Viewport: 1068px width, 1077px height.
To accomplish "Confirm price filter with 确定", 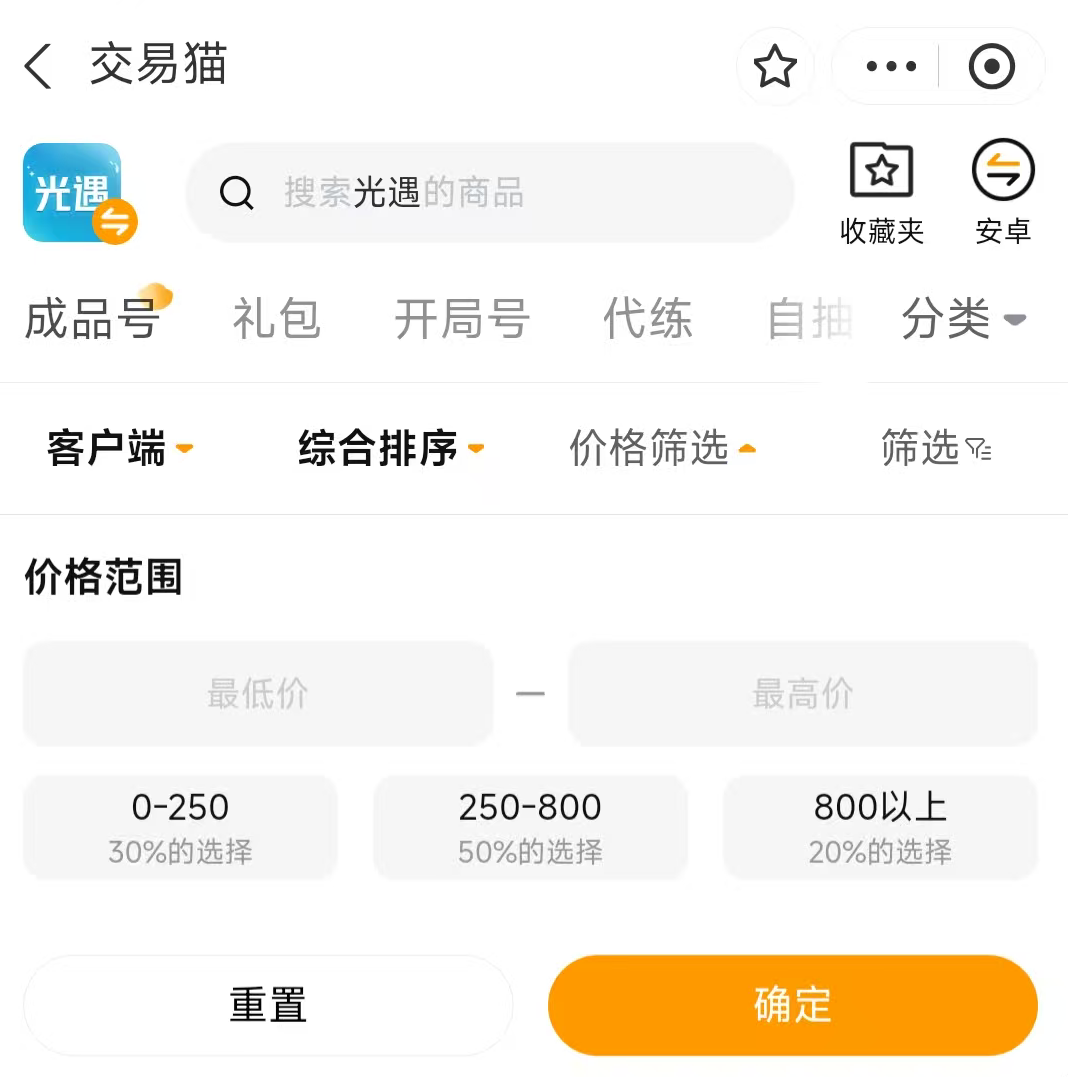I will (792, 1005).
